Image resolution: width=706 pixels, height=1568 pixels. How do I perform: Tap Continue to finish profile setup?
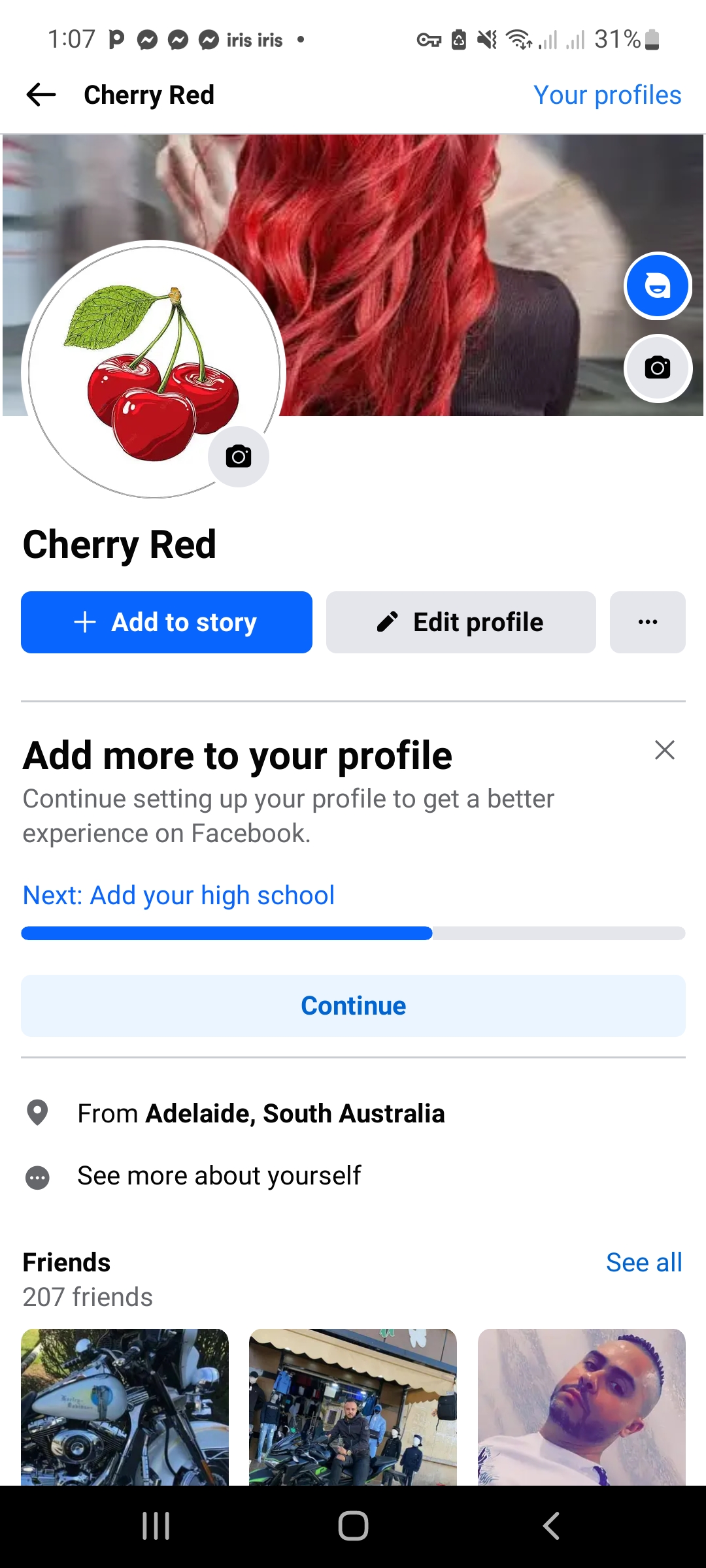353,1005
